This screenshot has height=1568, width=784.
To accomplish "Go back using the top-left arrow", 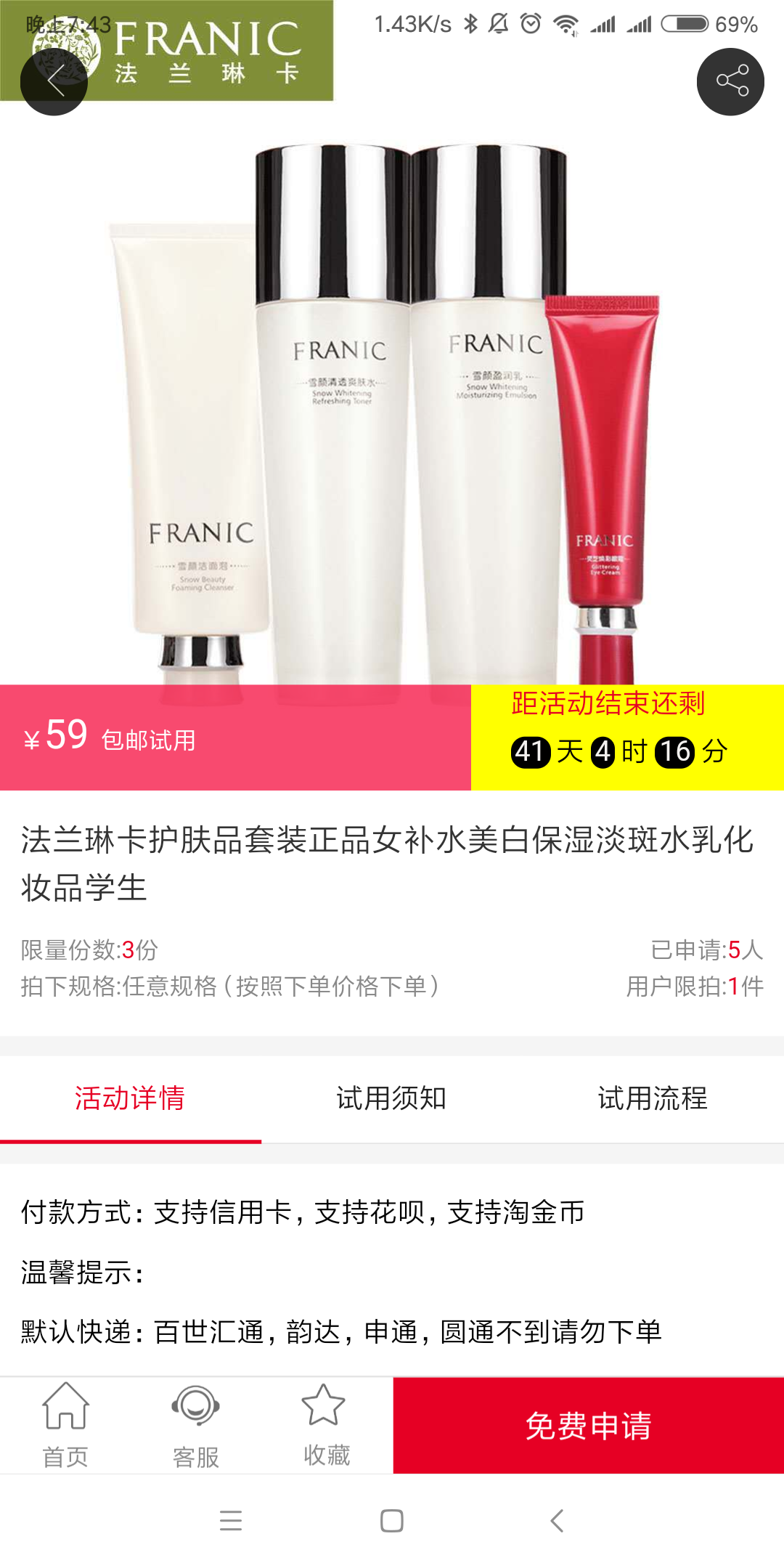I will pos(54,81).
